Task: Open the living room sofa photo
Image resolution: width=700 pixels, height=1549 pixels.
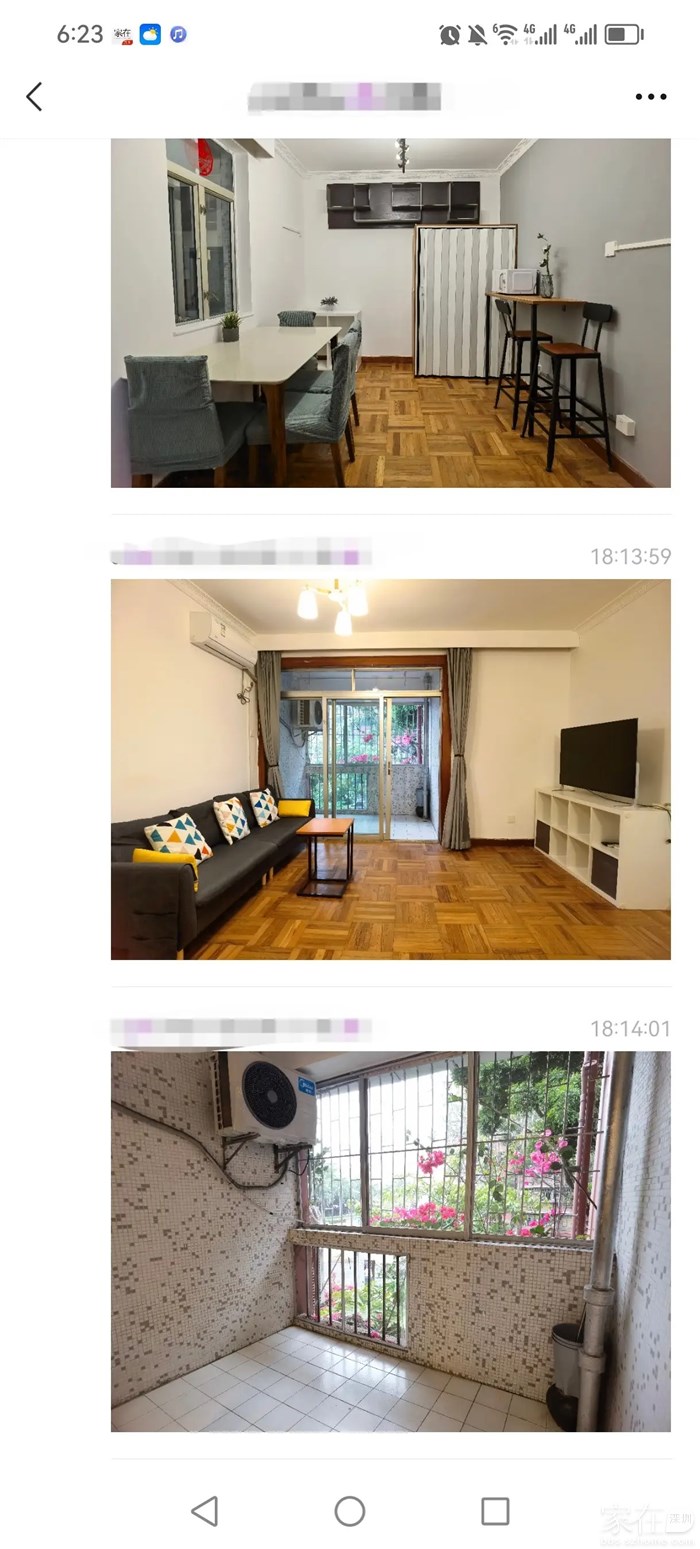Action: 390,769
